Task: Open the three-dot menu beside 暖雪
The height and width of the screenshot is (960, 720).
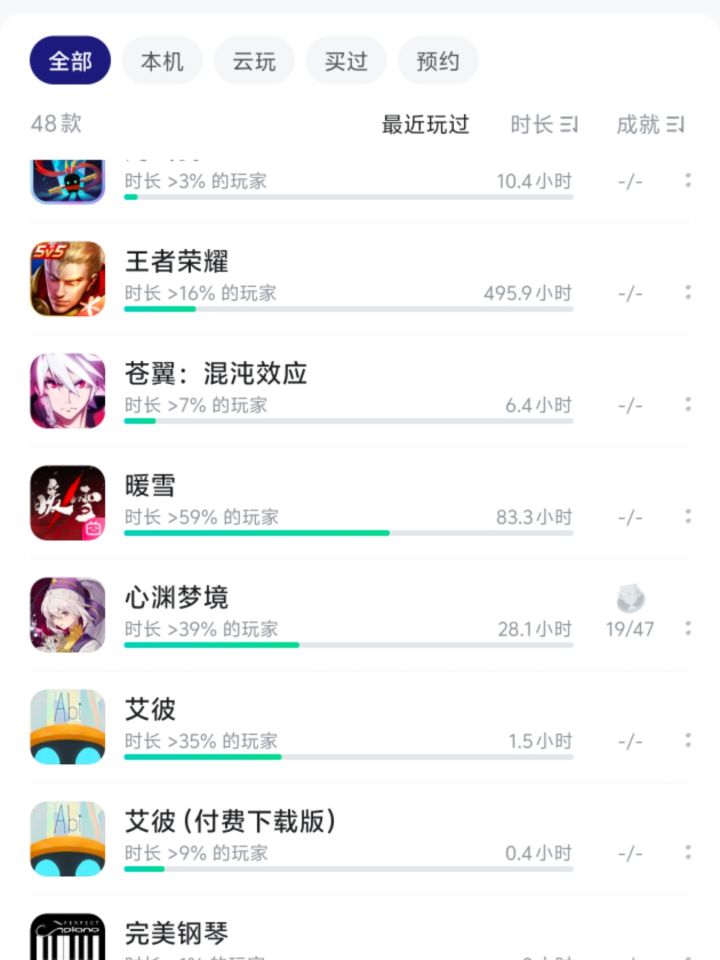Action: pos(688,517)
